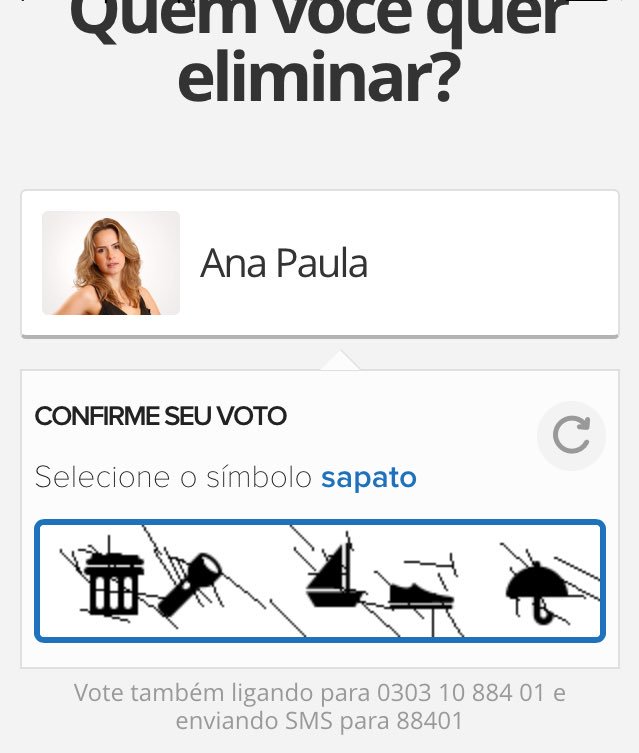This screenshot has height=753, width=639.
Task: Refresh the captcha symbols
Action: point(571,436)
